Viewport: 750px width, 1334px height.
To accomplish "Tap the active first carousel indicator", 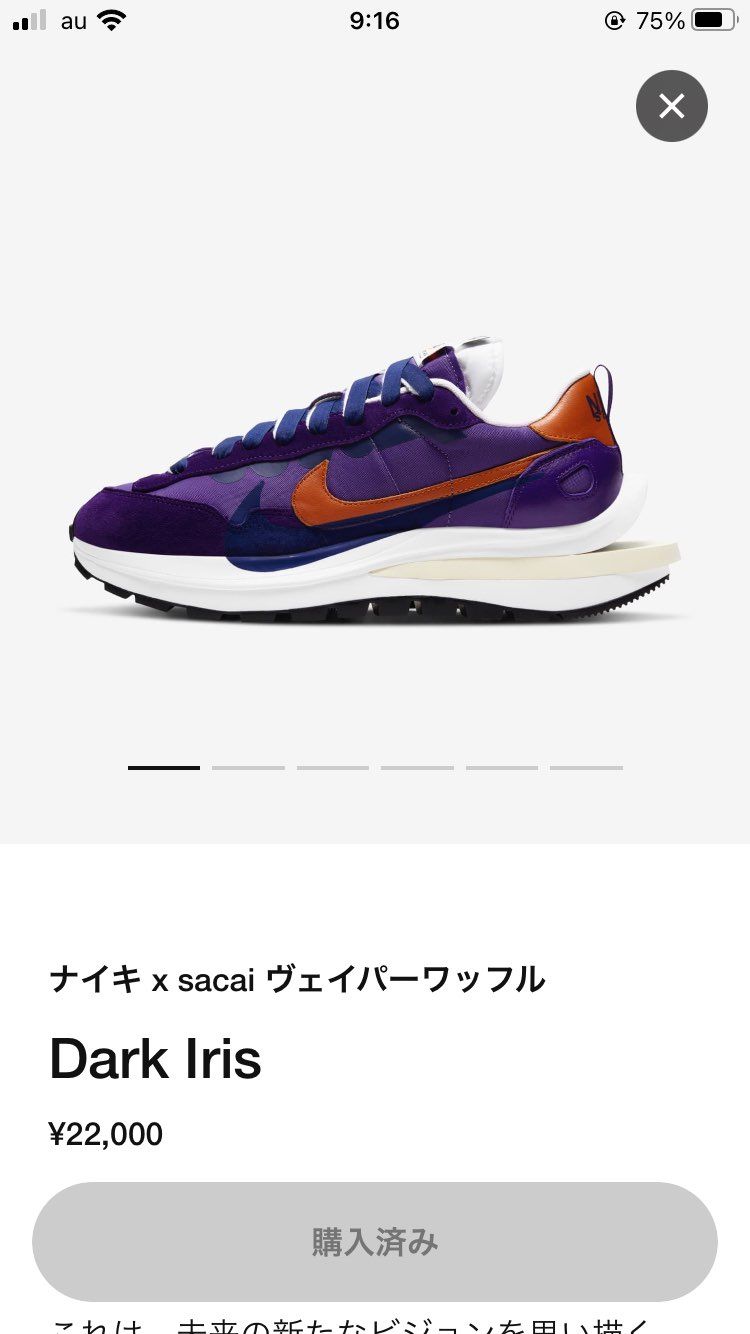I will pyautogui.click(x=163, y=767).
